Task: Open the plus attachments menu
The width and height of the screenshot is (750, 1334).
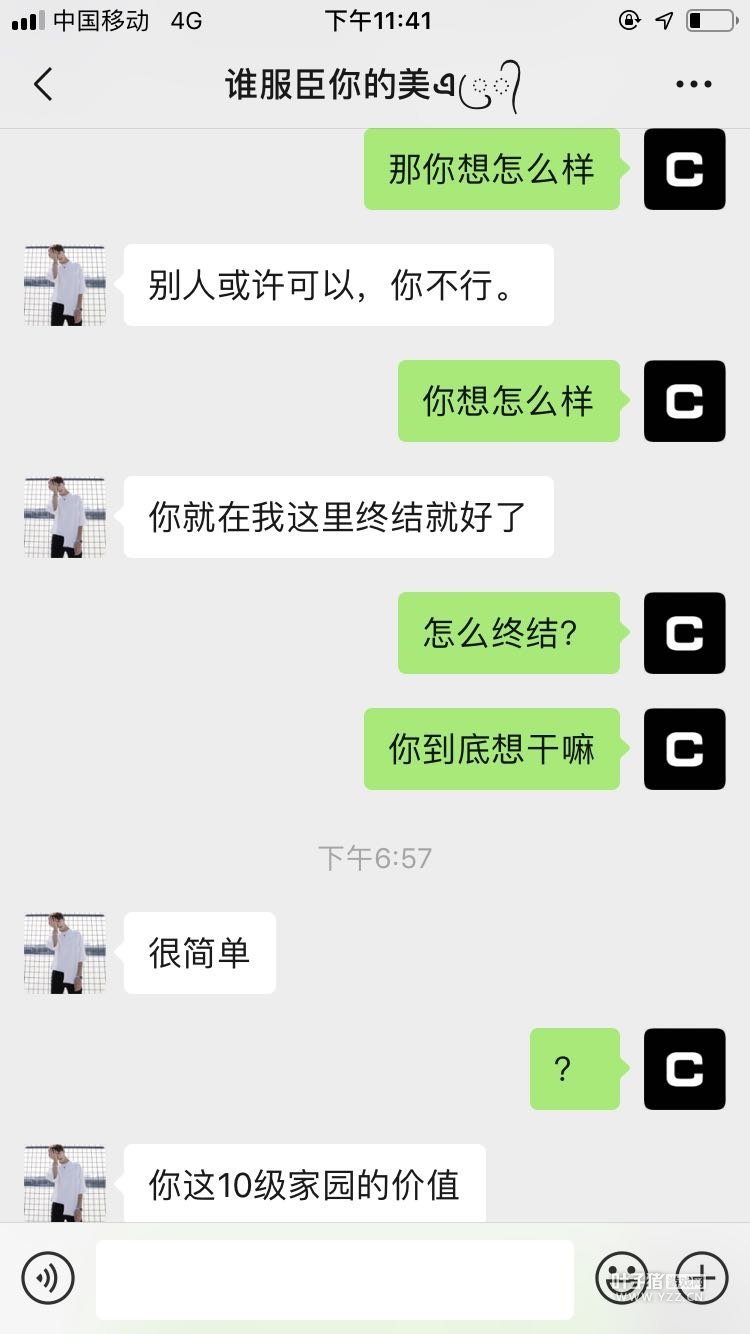Action: coord(701,1277)
